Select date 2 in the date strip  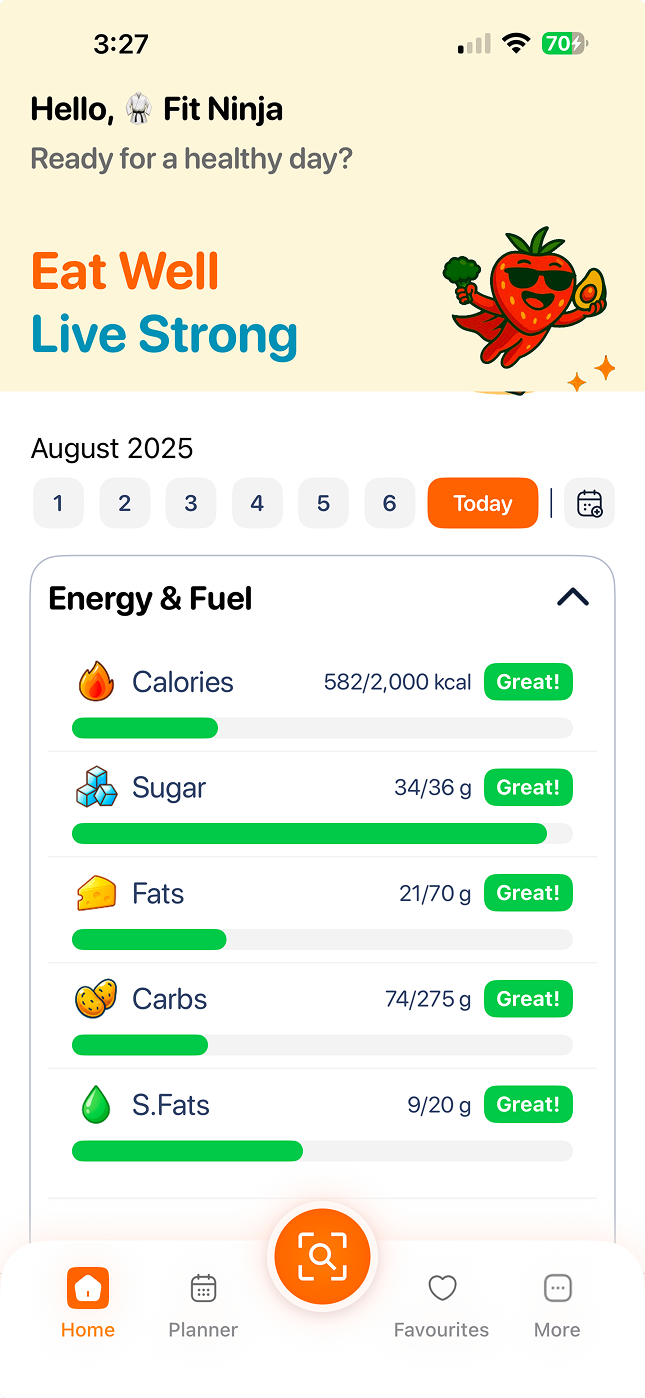coord(125,503)
